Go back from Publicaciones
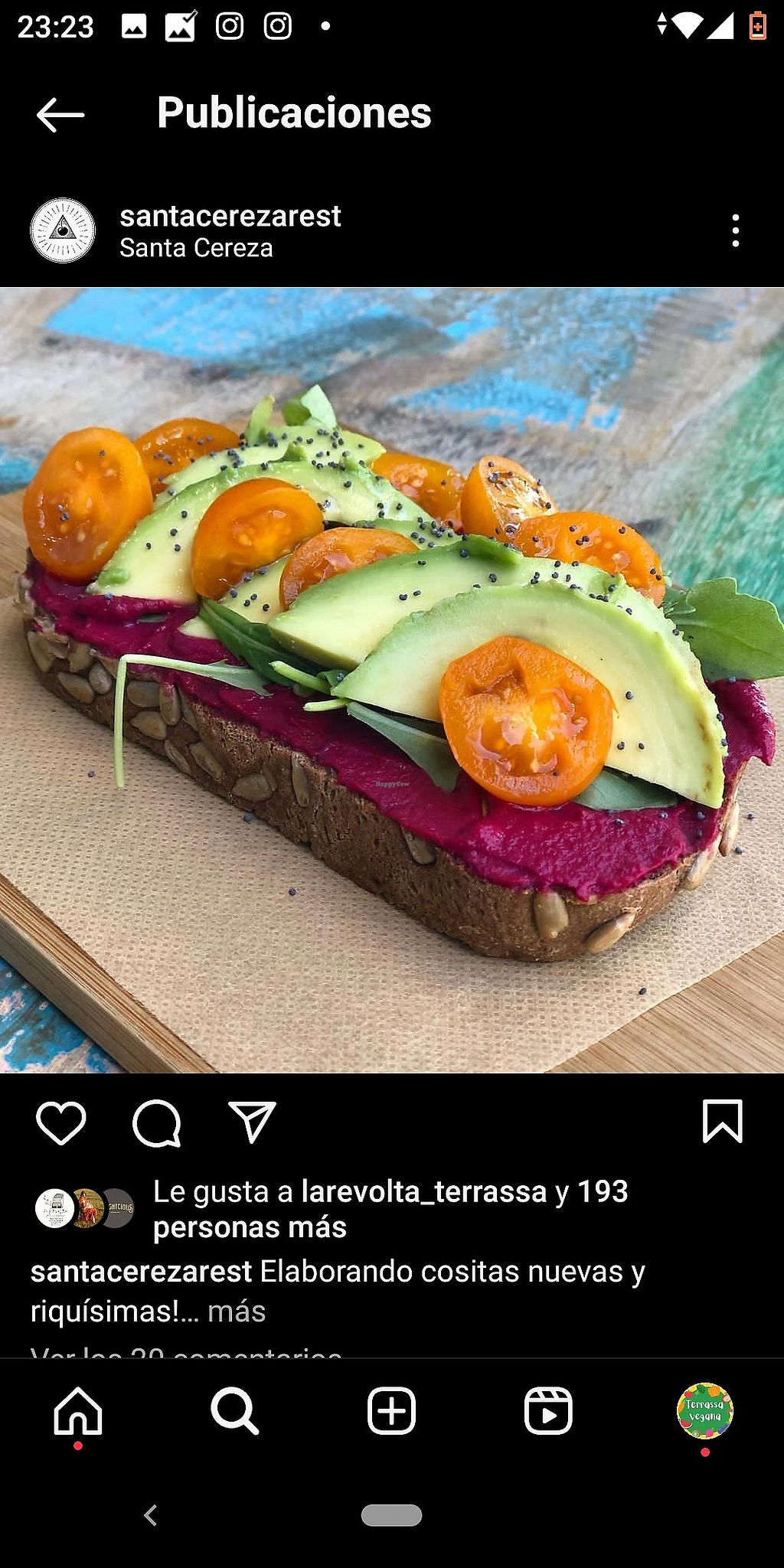The height and width of the screenshot is (1568, 784). 60,115
